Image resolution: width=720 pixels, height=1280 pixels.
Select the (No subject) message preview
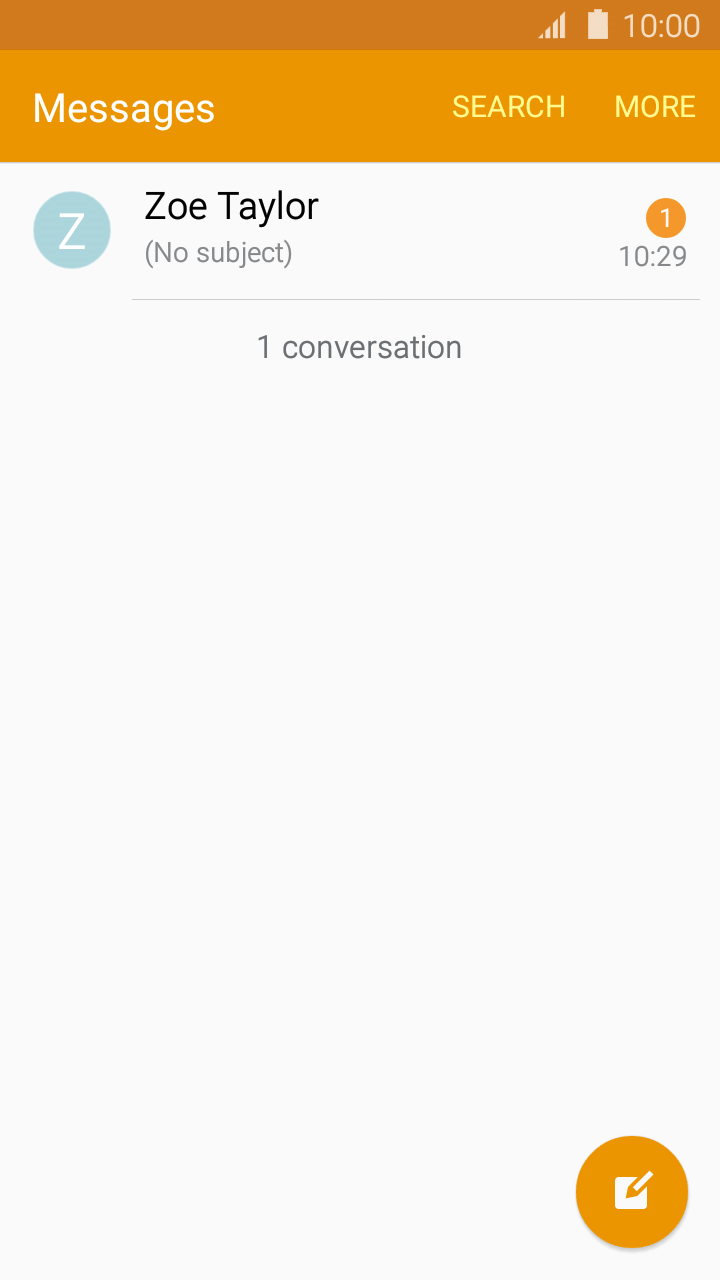tap(218, 253)
